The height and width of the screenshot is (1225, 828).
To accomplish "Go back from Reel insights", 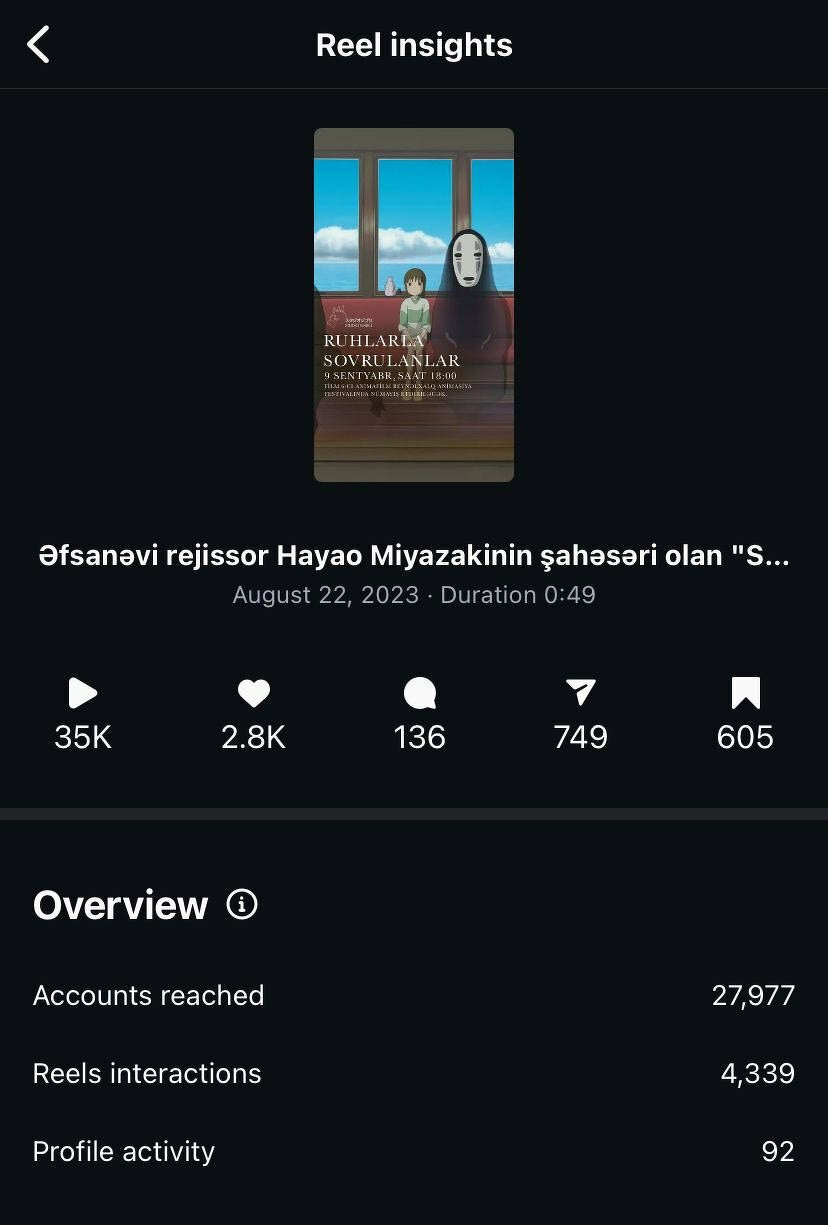I will click(x=38, y=45).
